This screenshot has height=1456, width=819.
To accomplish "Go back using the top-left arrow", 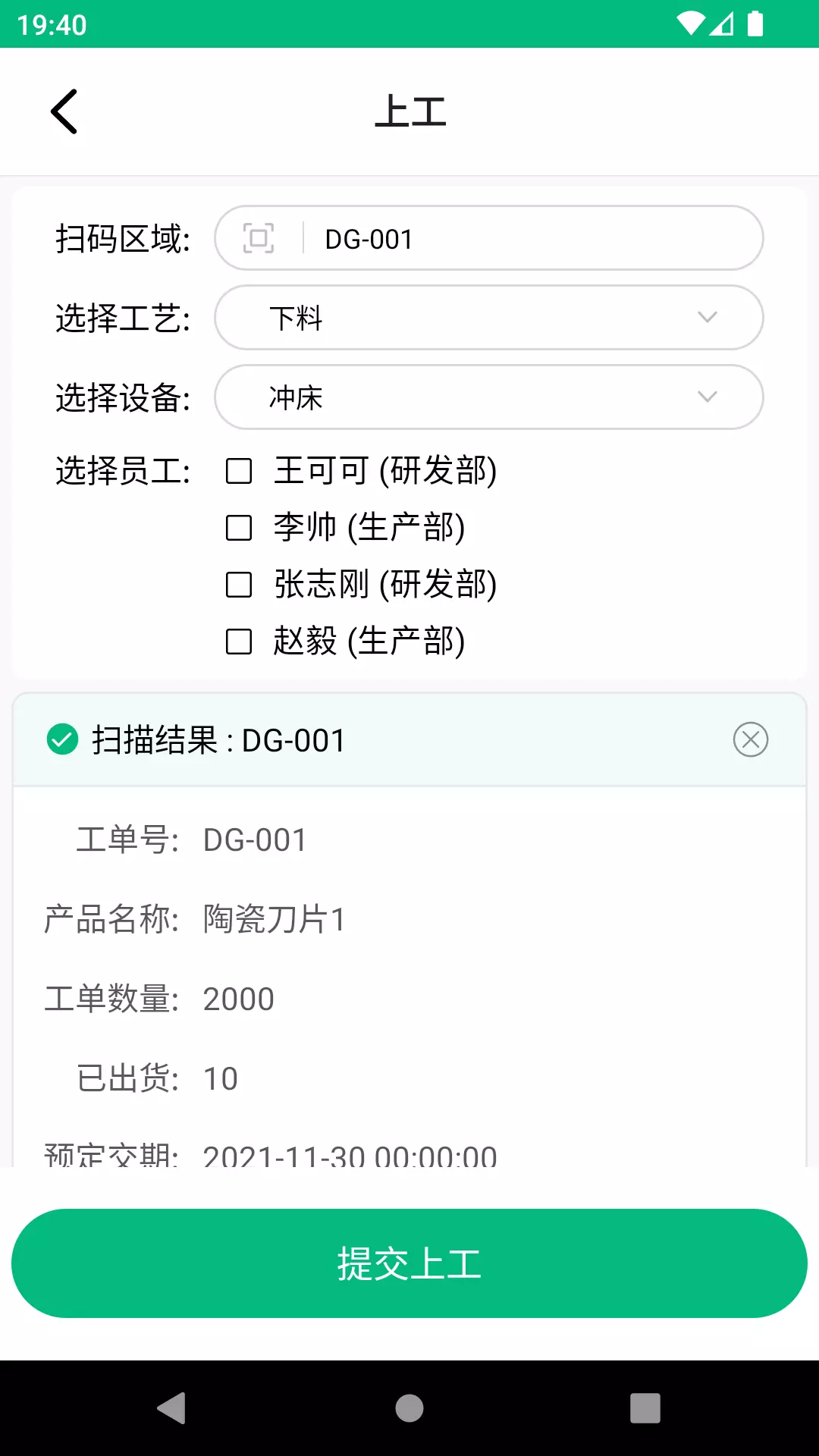I will click(64, 111).
